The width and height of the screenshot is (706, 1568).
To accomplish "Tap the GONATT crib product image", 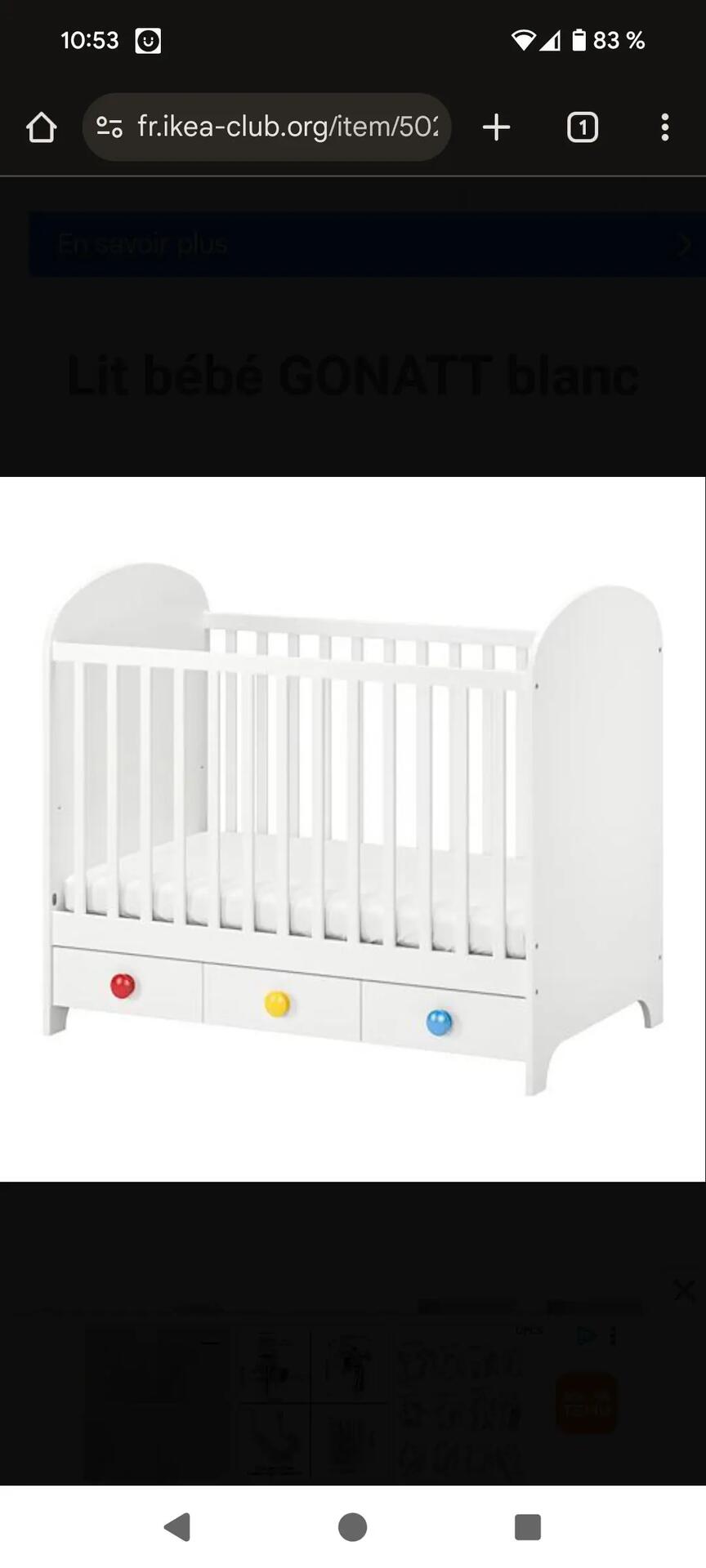I will point(353,828).
